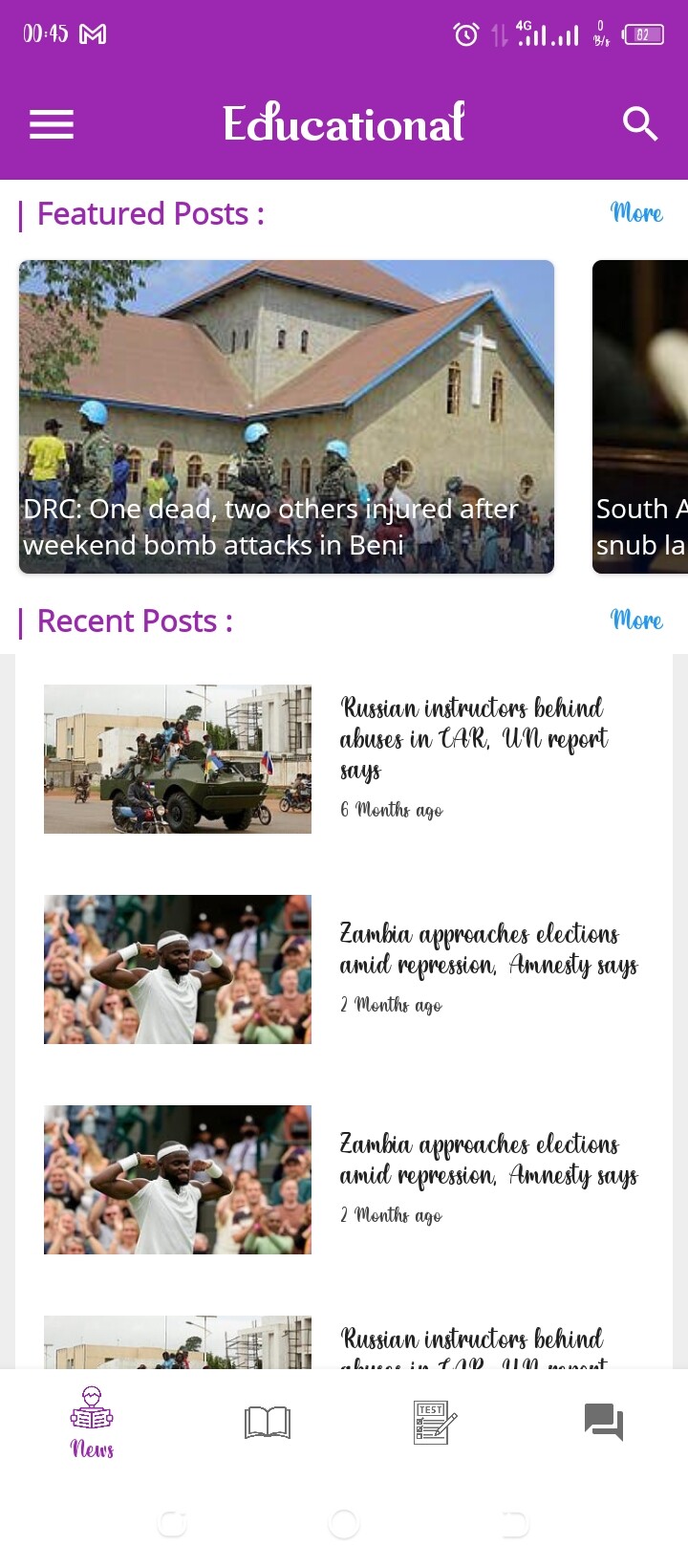Switch to the open book tab
Screen dimensions: 688x1568
(268, 1423)
